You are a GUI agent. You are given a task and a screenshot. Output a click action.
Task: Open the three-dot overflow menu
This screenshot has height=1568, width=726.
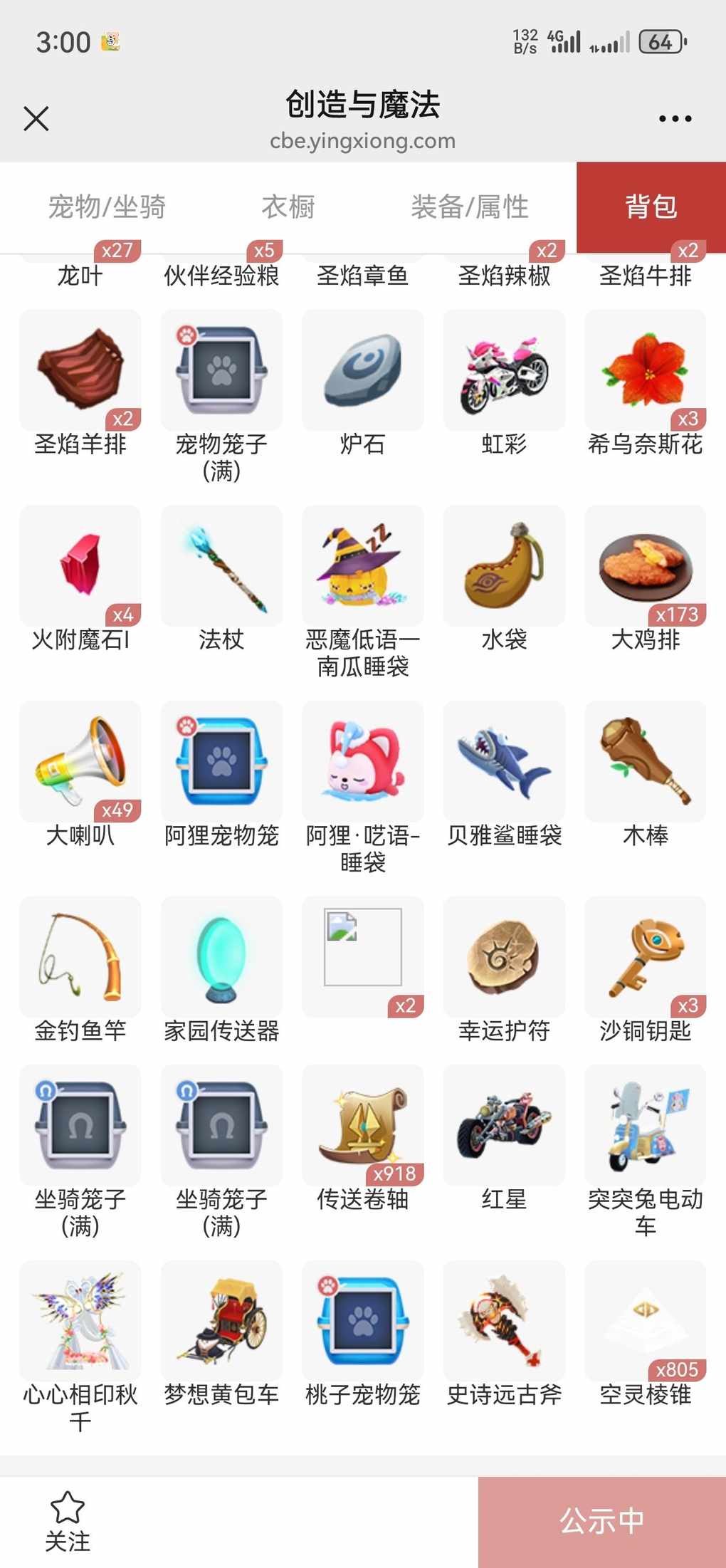(675, 119)
